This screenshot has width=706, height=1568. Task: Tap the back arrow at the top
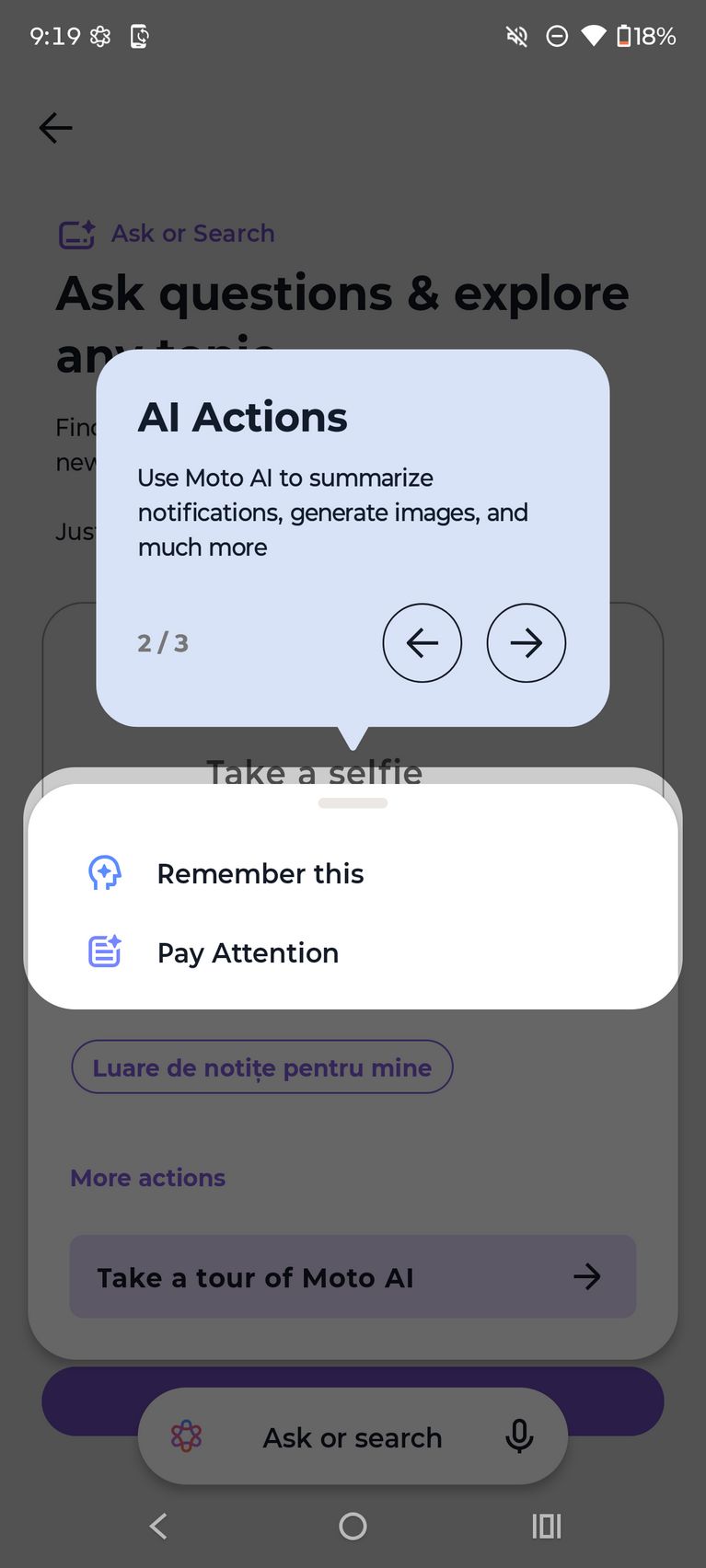[x=55, y=128]
